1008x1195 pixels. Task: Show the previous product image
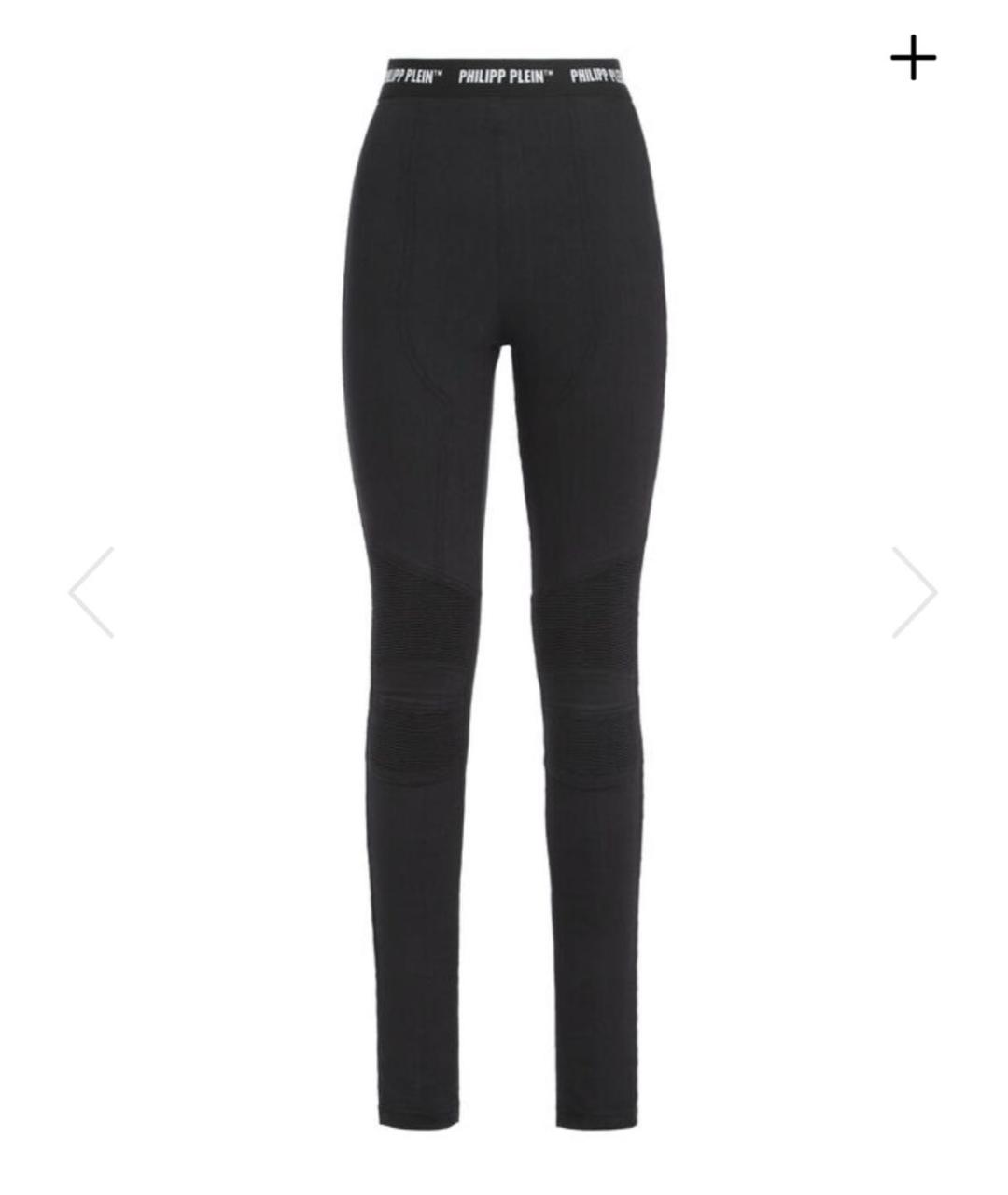(91, 593)
